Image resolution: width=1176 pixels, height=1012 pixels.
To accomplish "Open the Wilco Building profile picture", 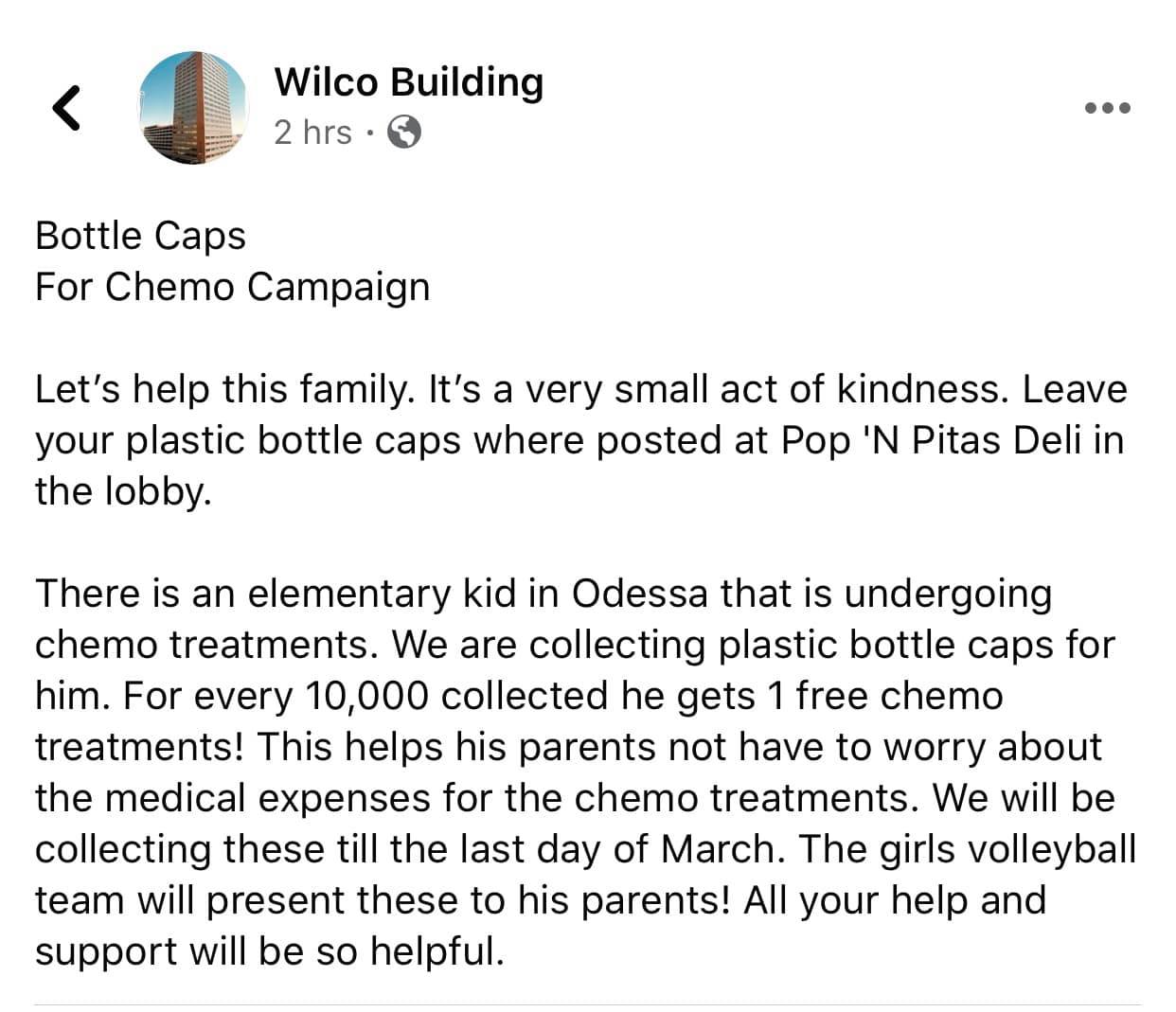I will coord(192,107).
